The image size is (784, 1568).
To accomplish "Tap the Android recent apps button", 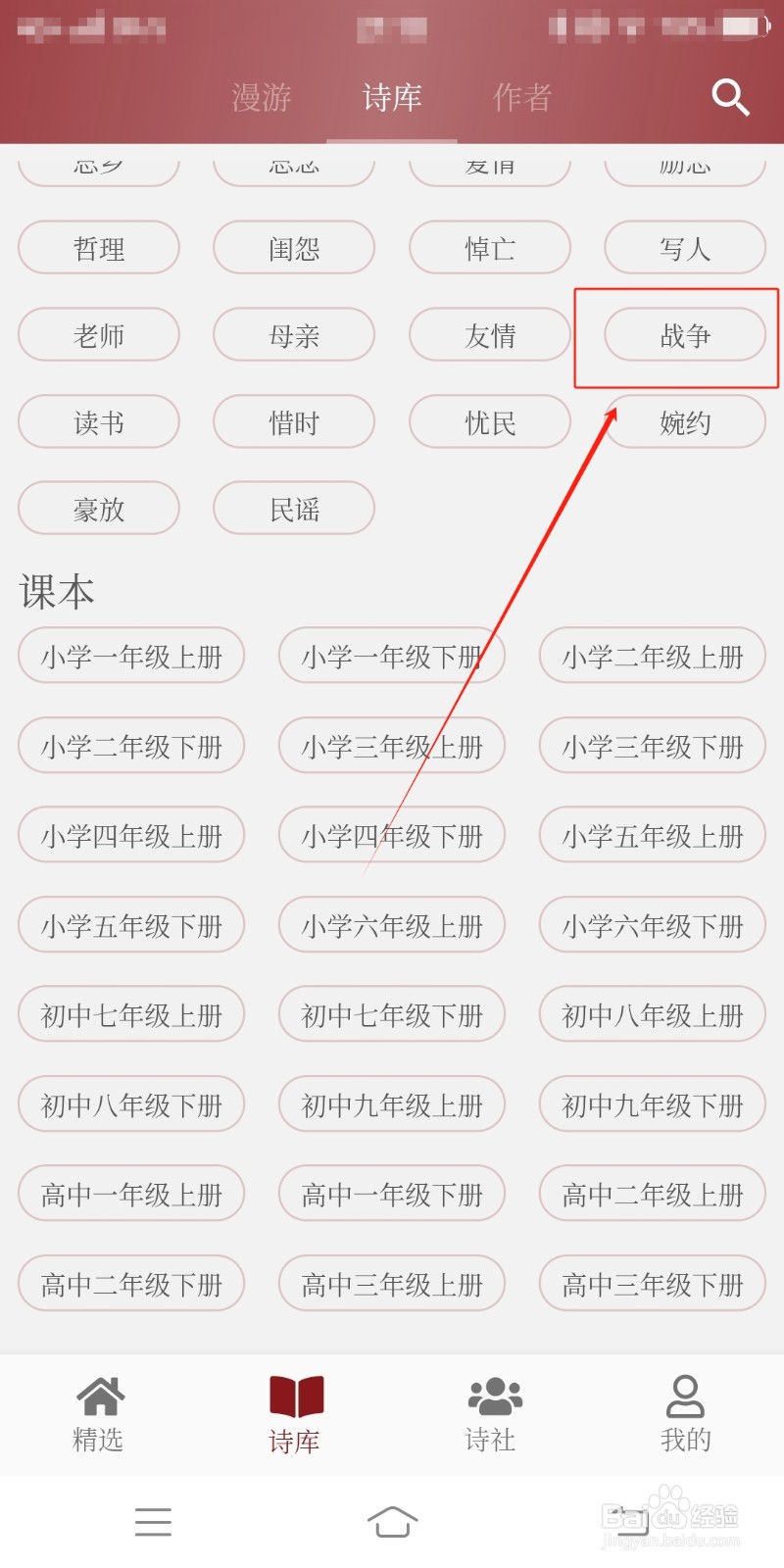I will [153, 1522].
